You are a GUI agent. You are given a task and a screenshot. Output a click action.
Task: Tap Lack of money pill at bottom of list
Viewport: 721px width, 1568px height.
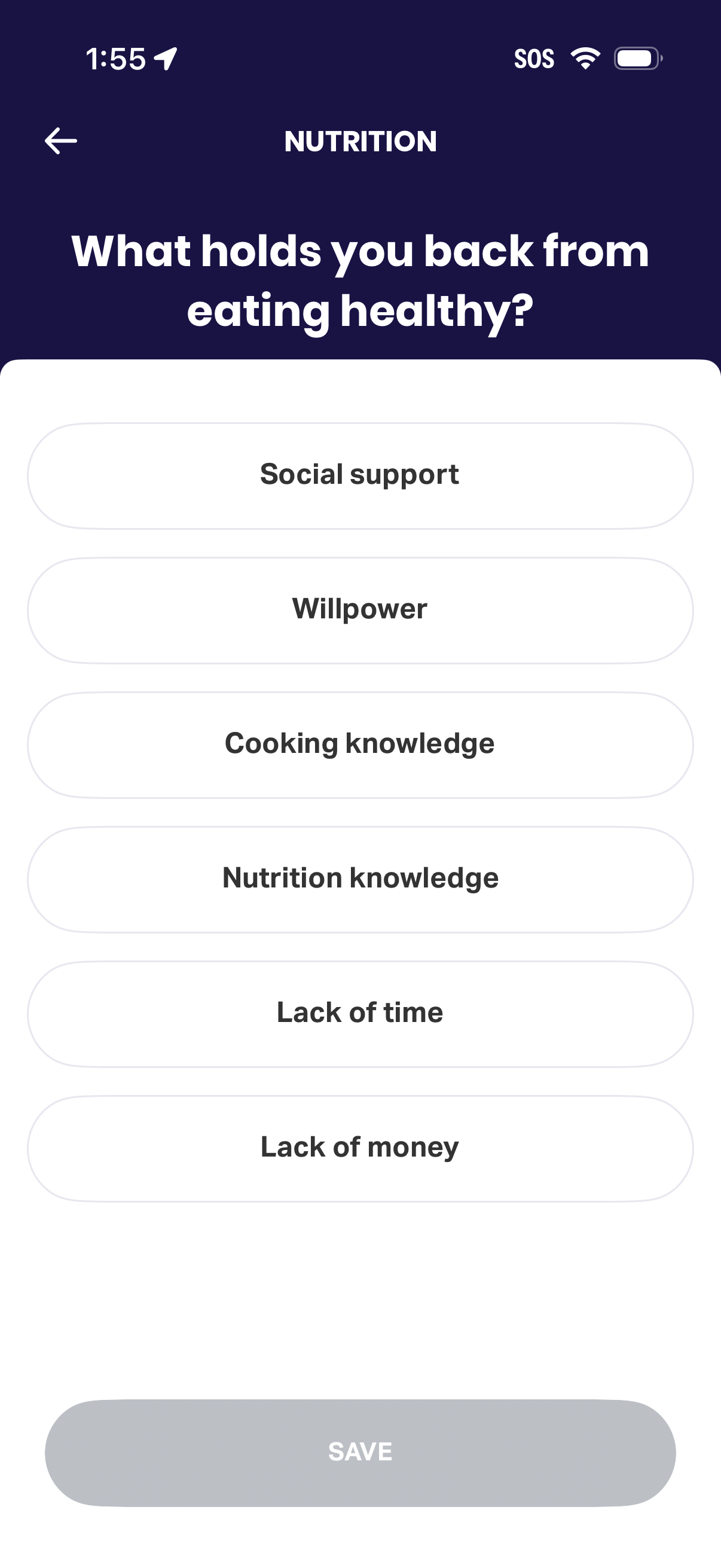tap(360, 1146)
